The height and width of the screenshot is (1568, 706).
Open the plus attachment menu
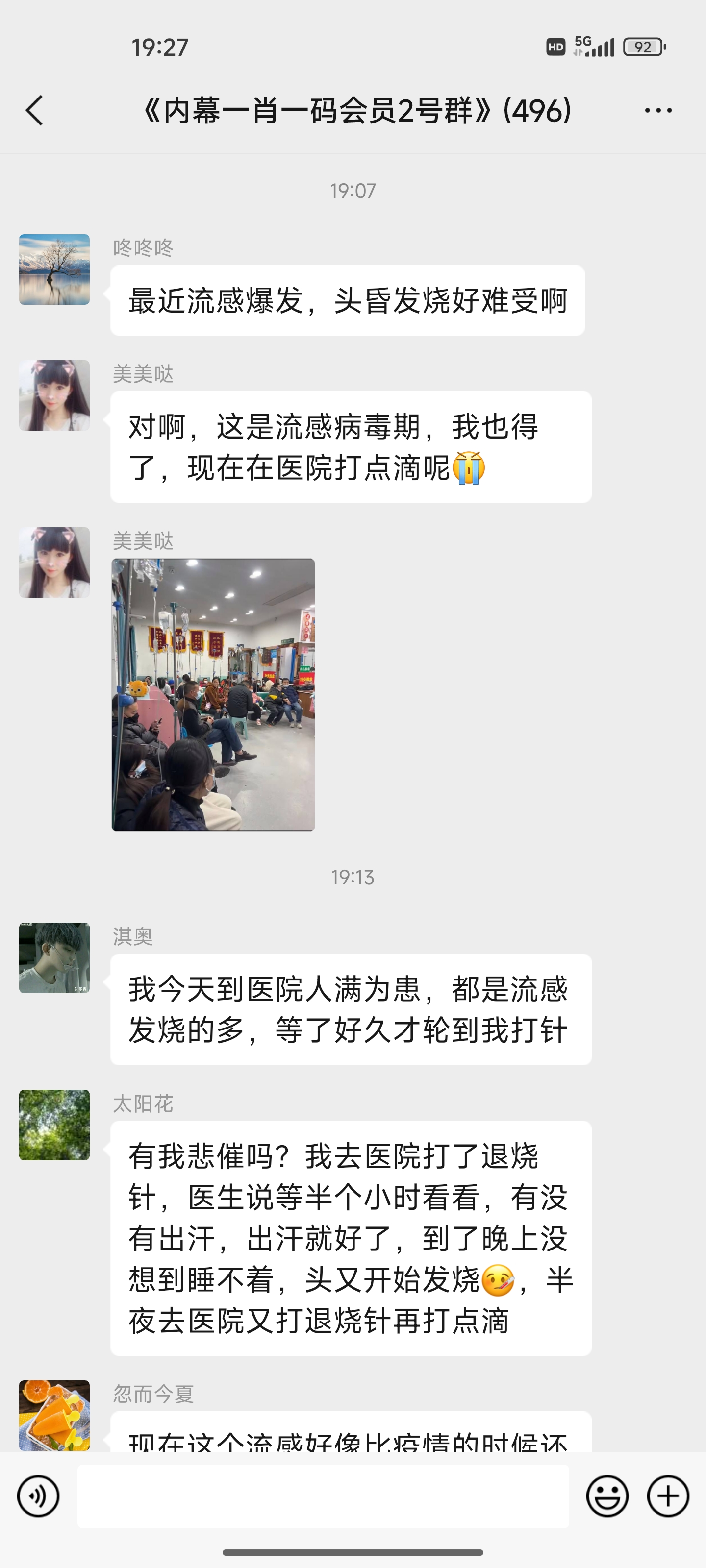click(x=668, y=1495)
